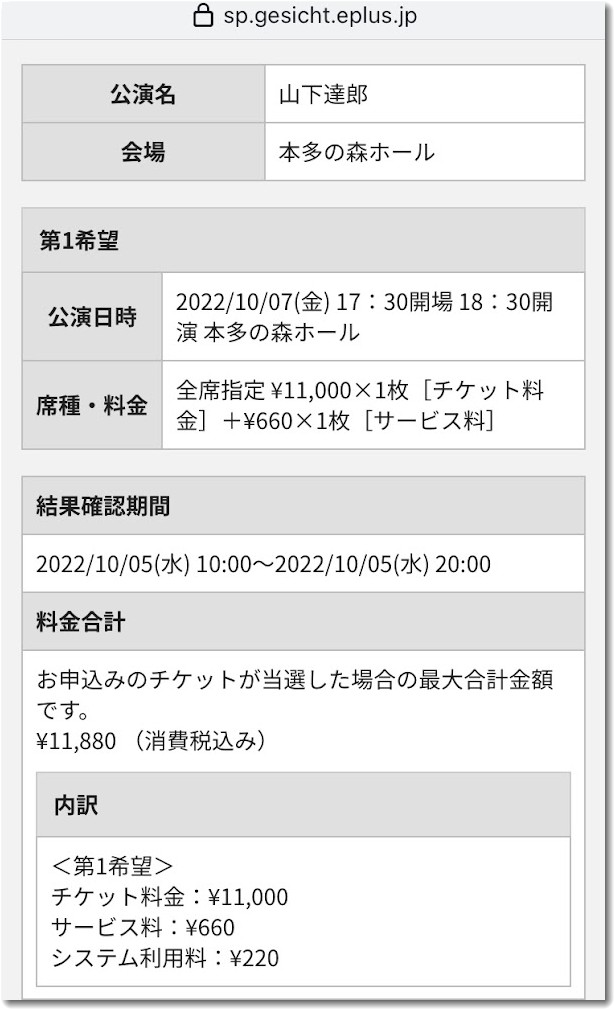Tap the sp.gesicht.eplus.jp address bar
Image resolution: width=614 pixels, height=1009 pixels.
pos(305,16)
